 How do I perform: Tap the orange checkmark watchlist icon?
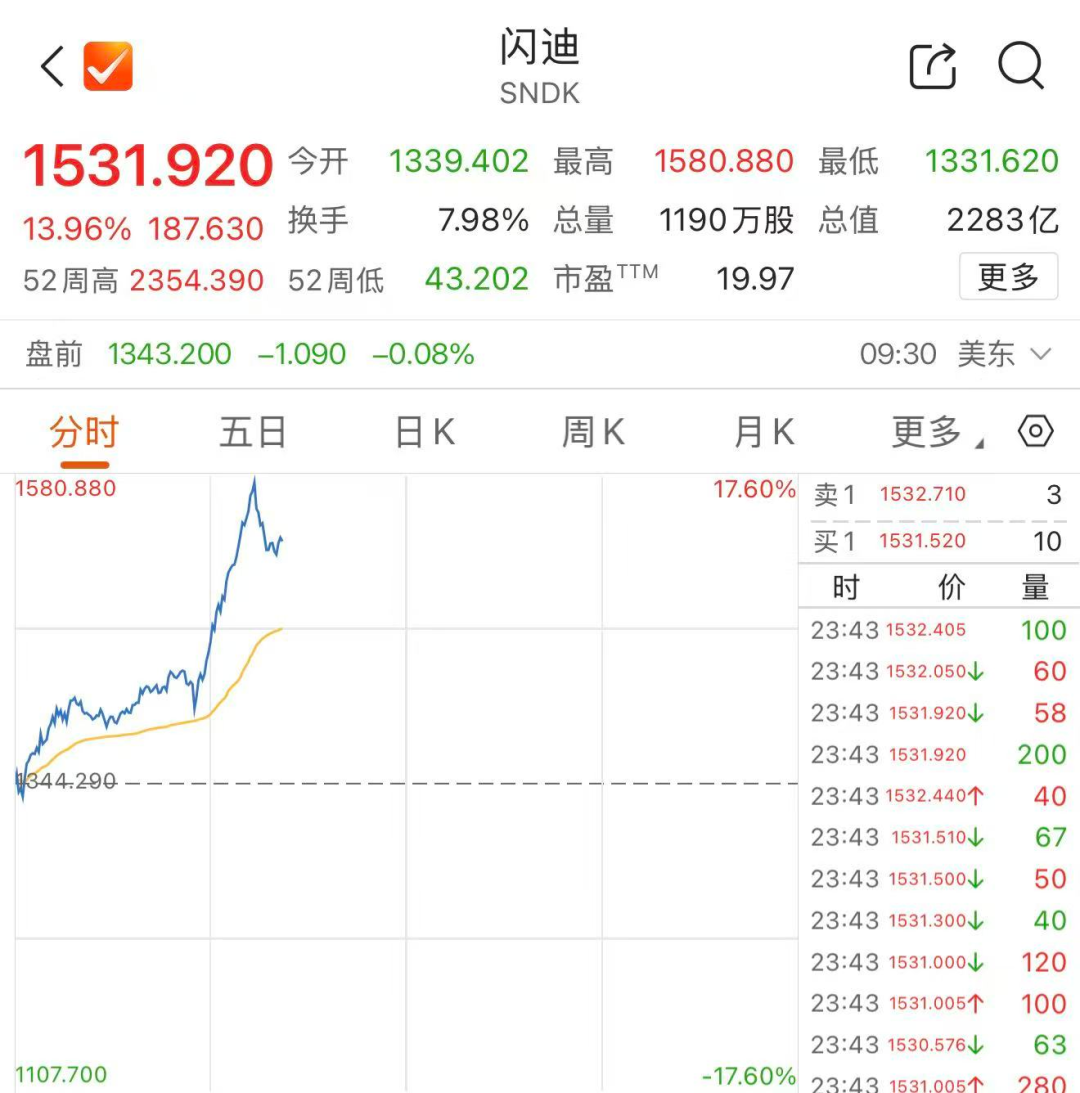click(x=108, y=66)
